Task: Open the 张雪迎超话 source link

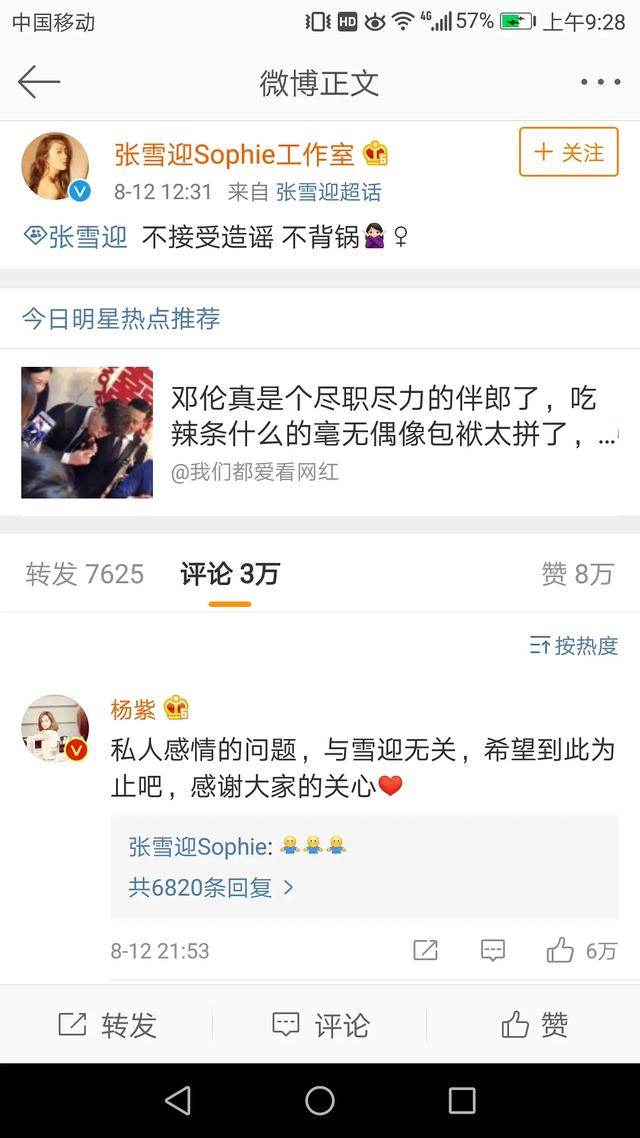Action: (328, 192)
